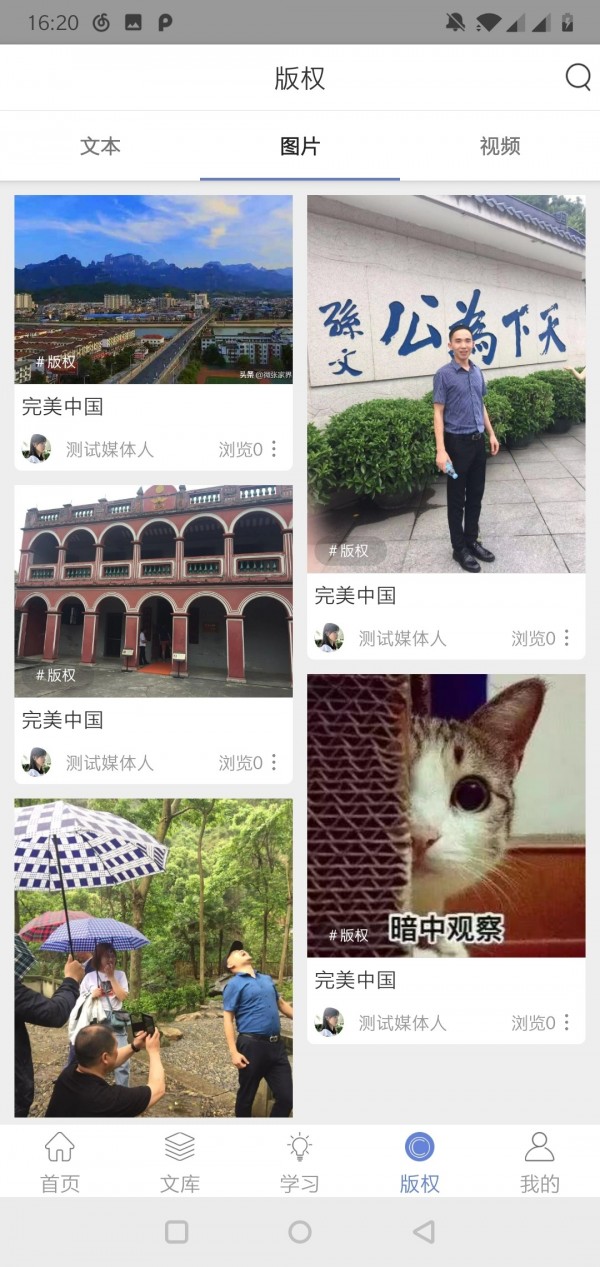This screenshot has height=1267, width=600.
Task: Switch to the 视频 tab
Action: [x=500, y=146]
